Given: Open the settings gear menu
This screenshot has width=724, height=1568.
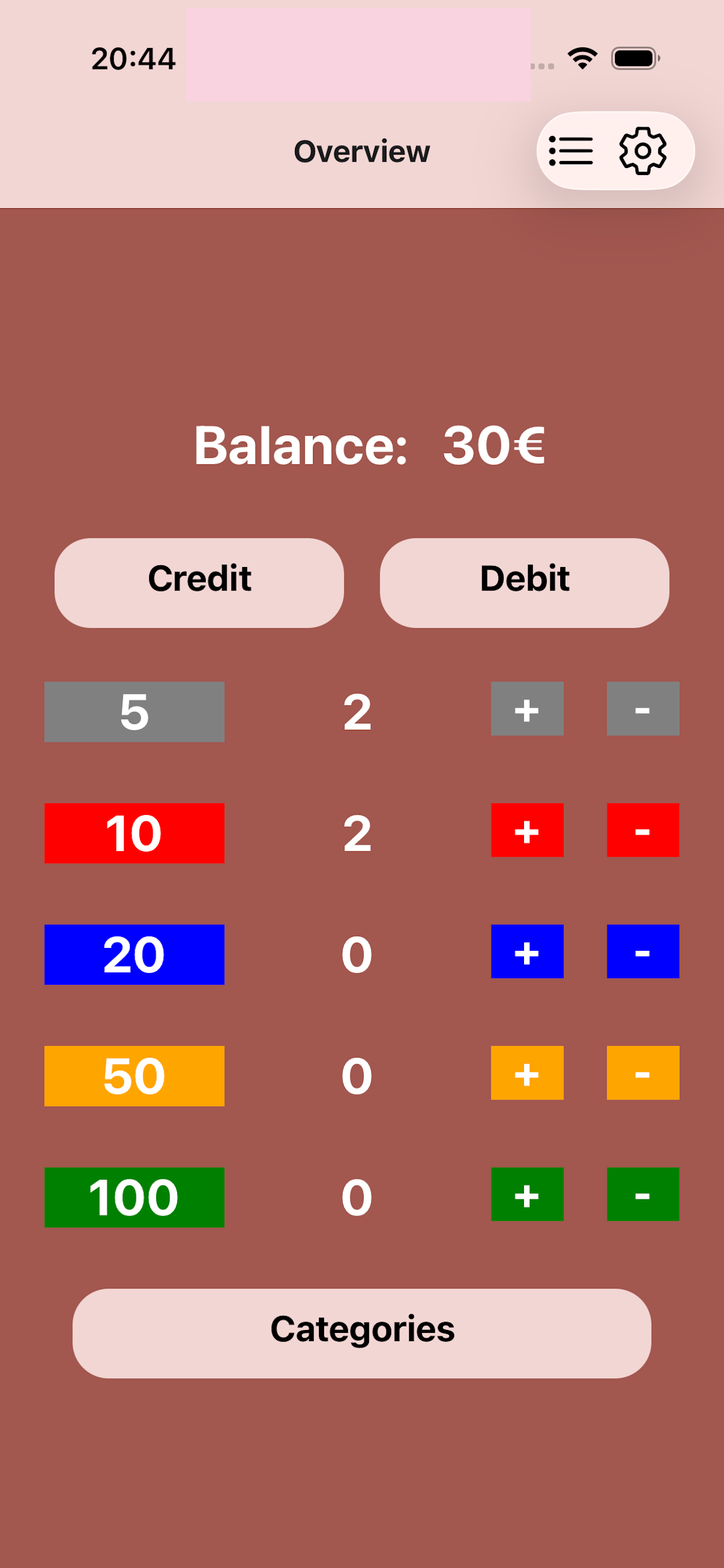Looking at the screenshot, I should (x=642, y=151).
